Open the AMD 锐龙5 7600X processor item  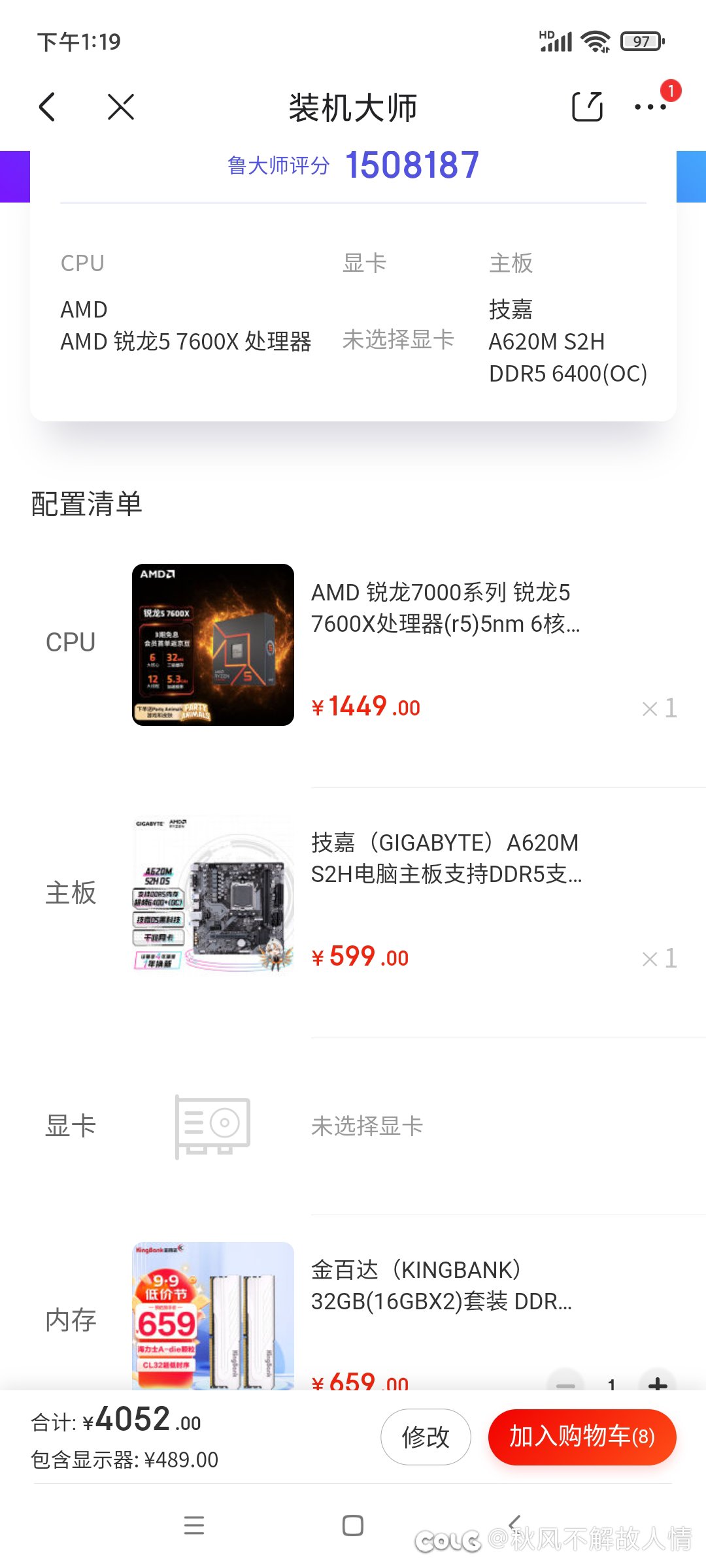[445, 608]
